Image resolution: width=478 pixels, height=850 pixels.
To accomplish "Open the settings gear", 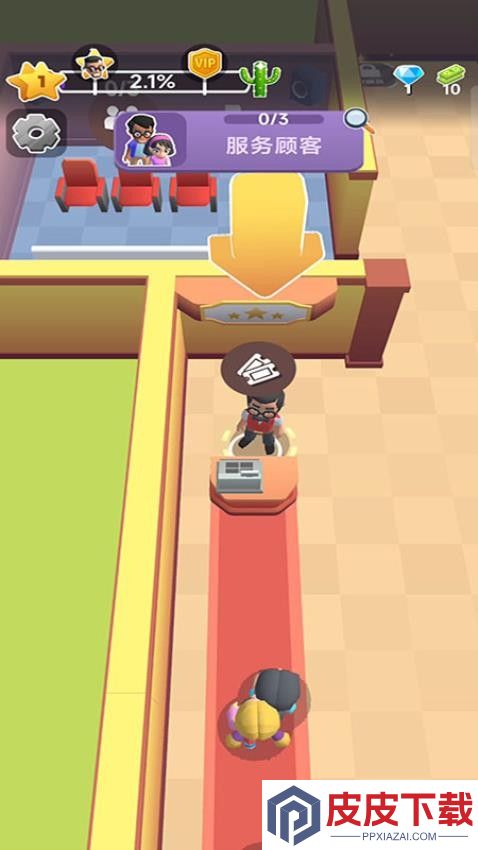I will [x=36, y=133].
